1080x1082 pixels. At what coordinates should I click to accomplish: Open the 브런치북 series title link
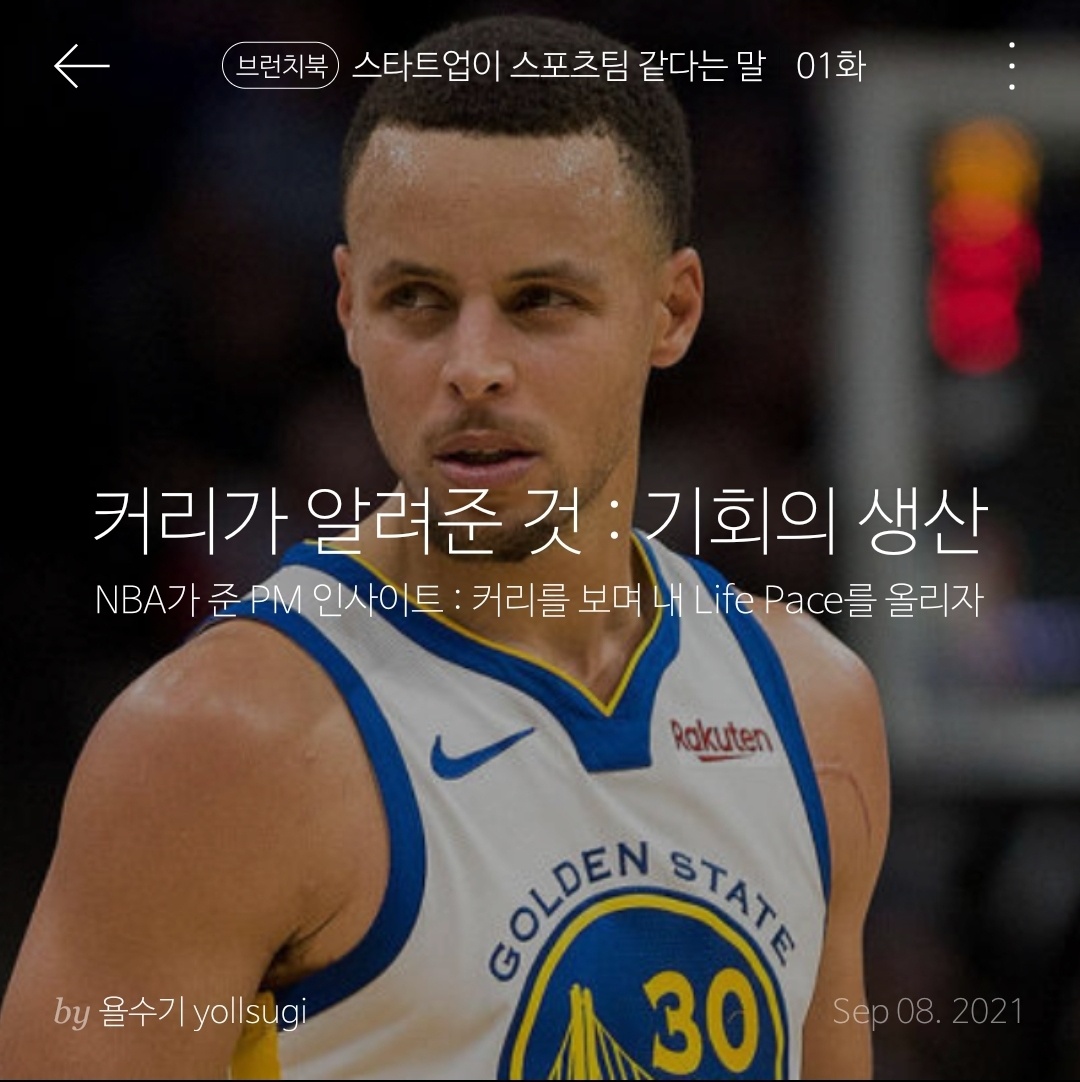point(557,66)
